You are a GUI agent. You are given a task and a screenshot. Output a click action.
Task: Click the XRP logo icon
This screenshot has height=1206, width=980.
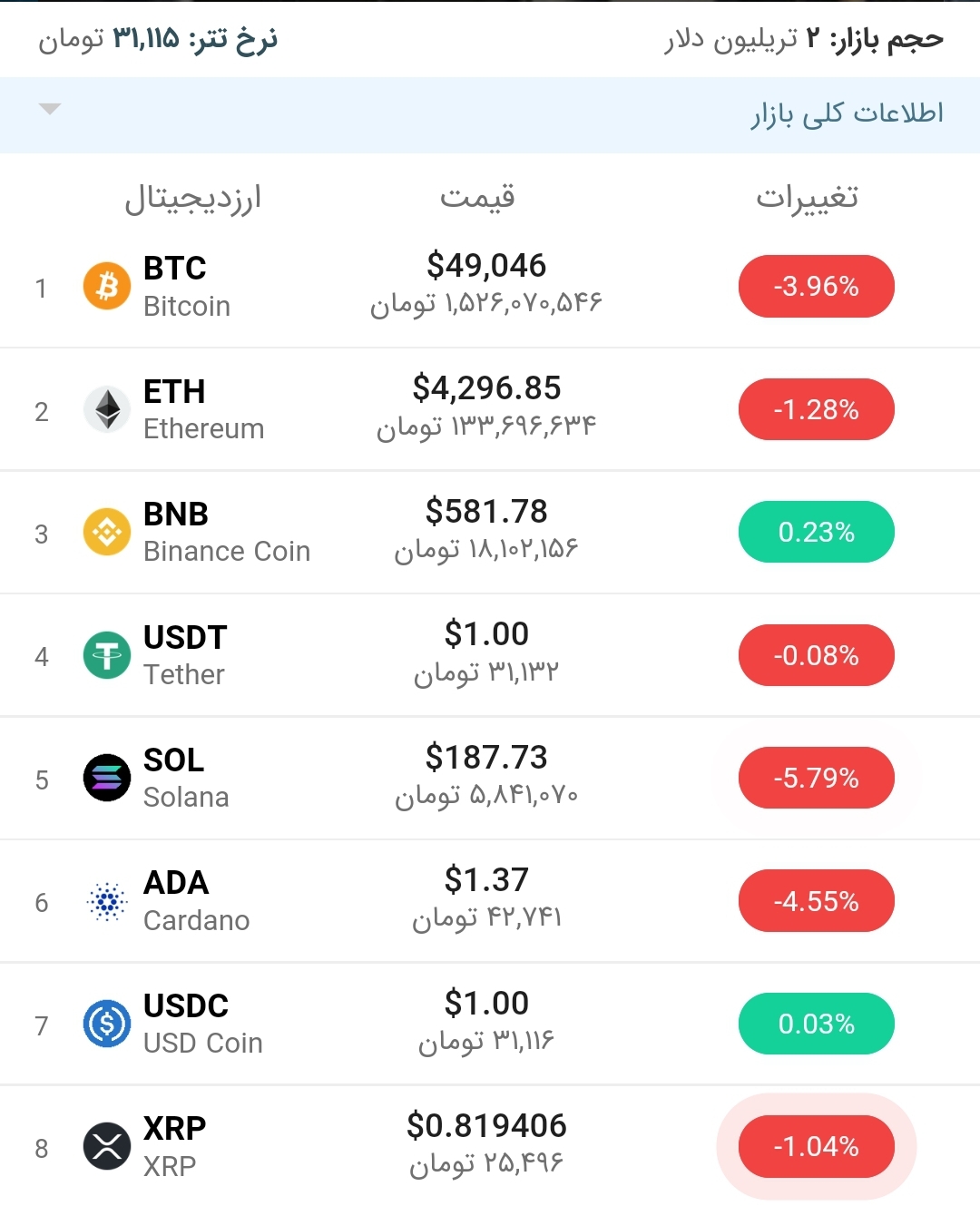click(x=106, y=1146)
